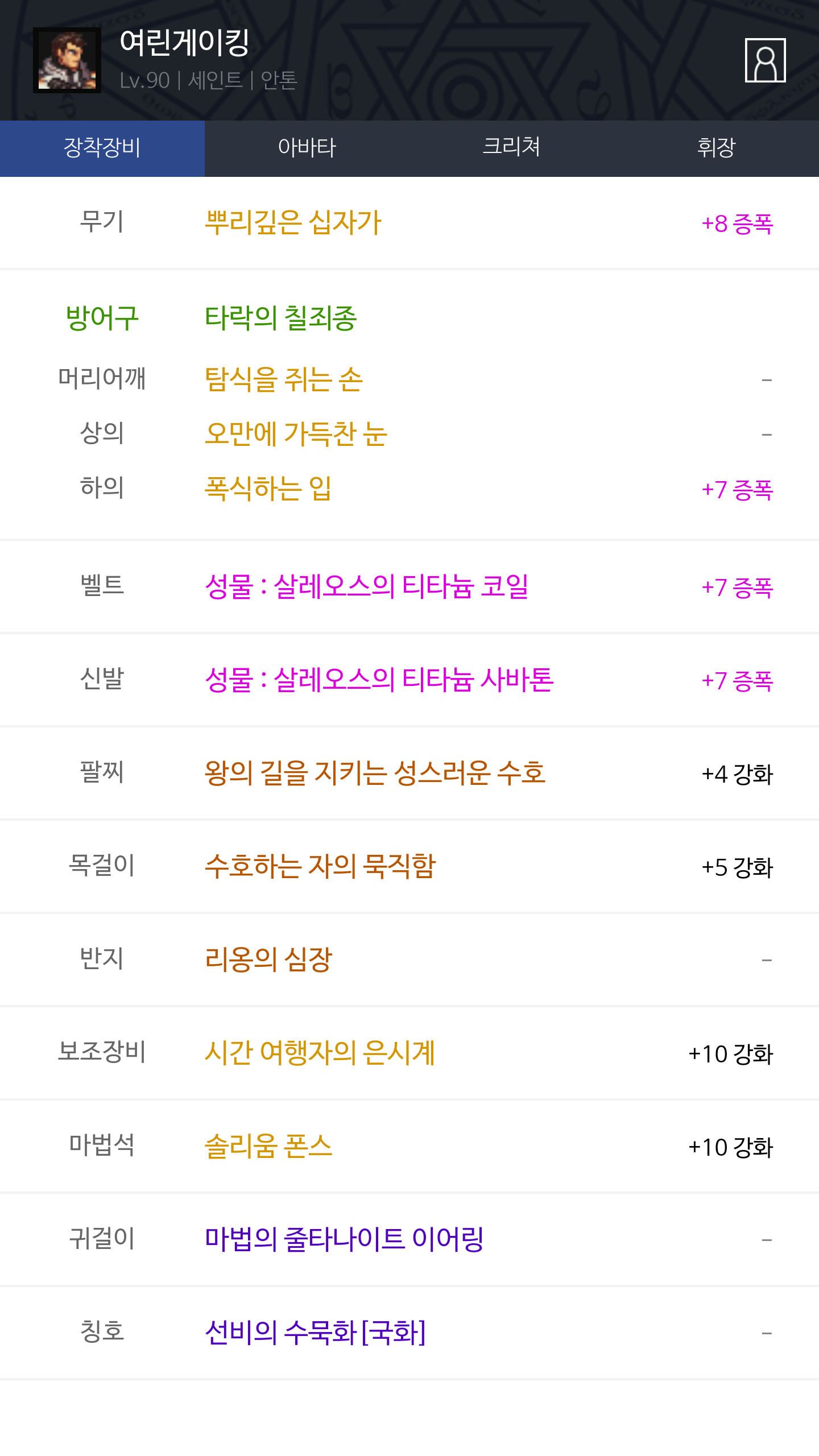Open the character profile icon
Viewport: 819px width, 1456px height.
pos(765,60)
